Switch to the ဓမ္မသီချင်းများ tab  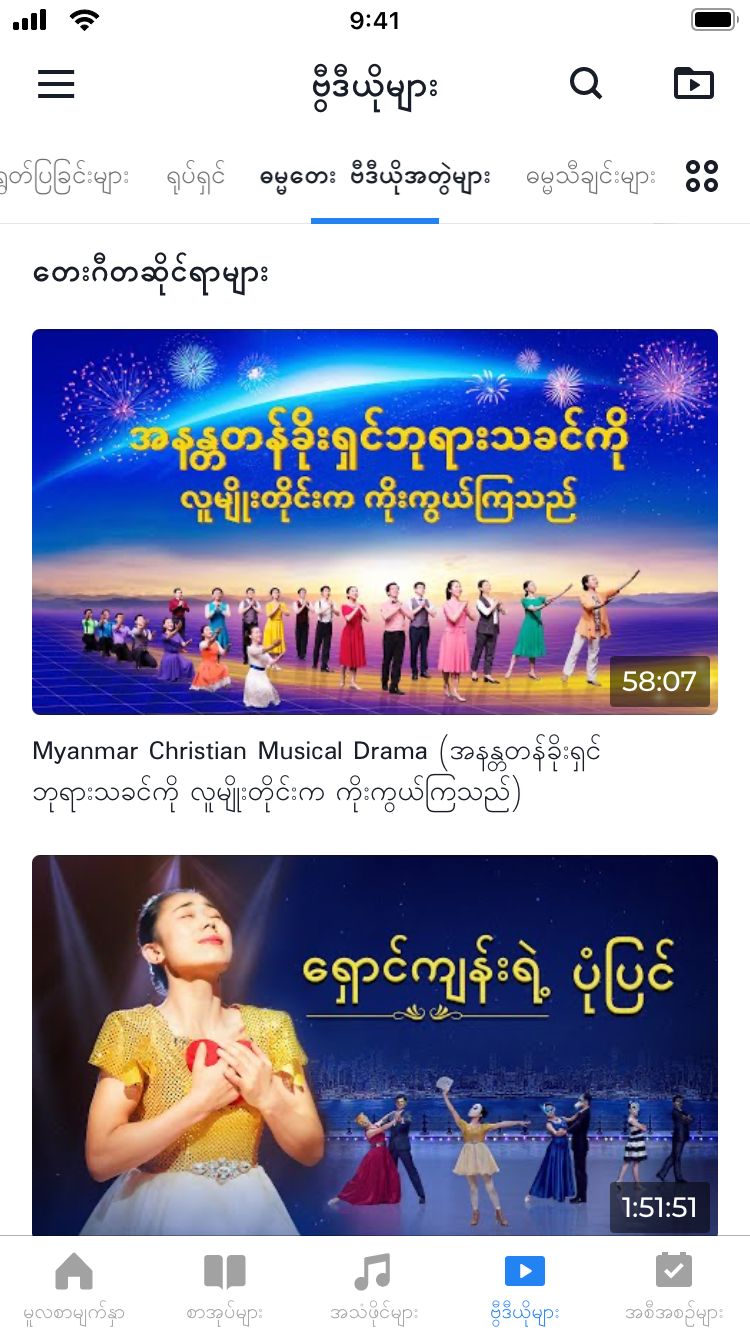[590, 178]
